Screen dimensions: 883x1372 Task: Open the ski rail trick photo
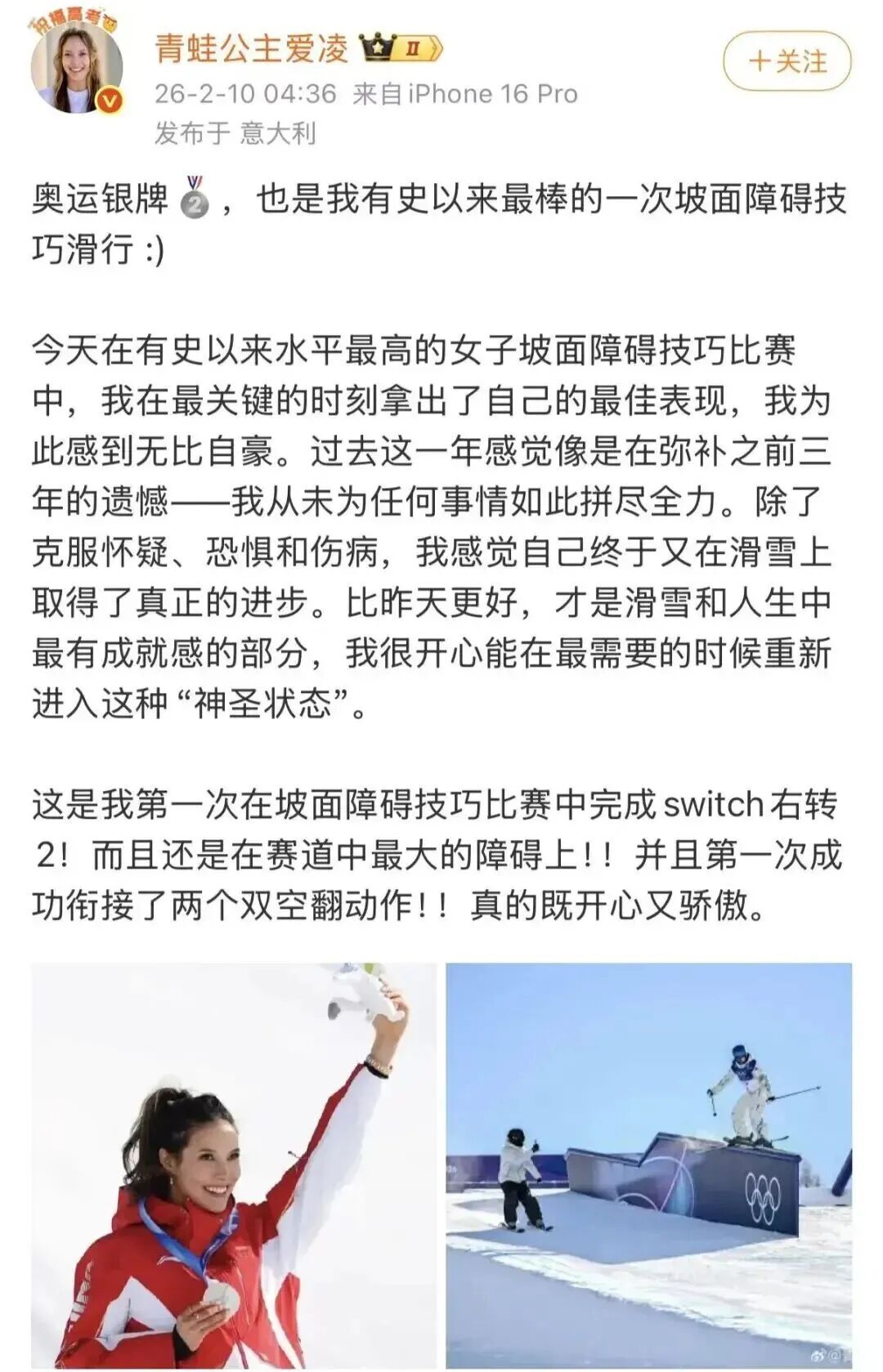click(x=654, y=1160)
